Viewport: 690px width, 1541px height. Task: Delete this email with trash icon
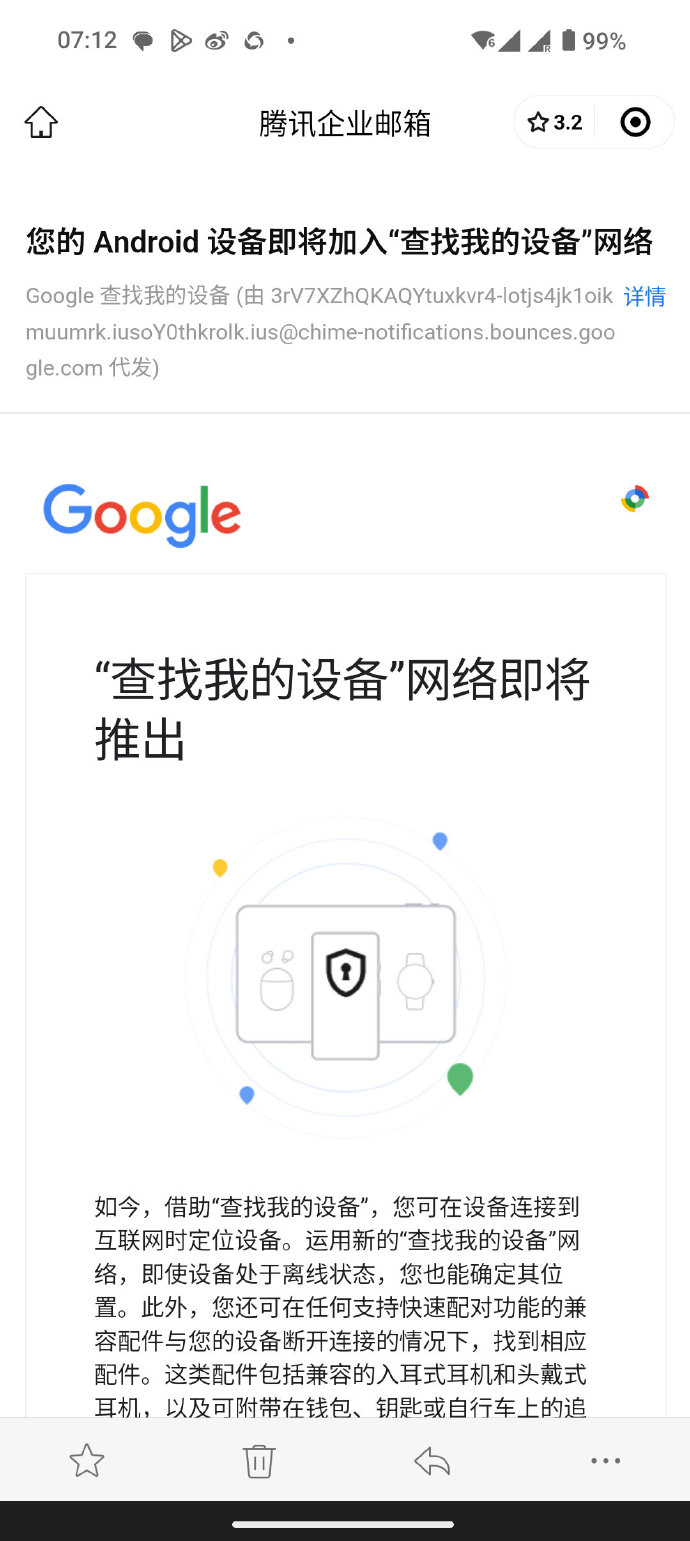(259, 1461)
